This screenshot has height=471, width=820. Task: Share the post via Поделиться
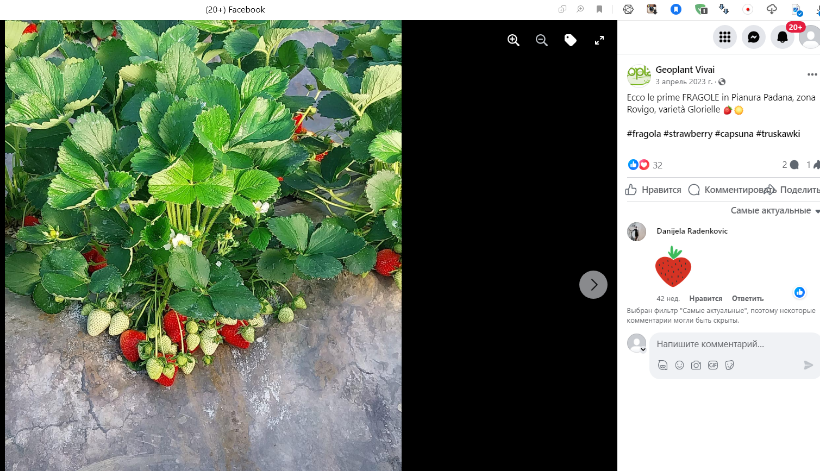point(797,190)
